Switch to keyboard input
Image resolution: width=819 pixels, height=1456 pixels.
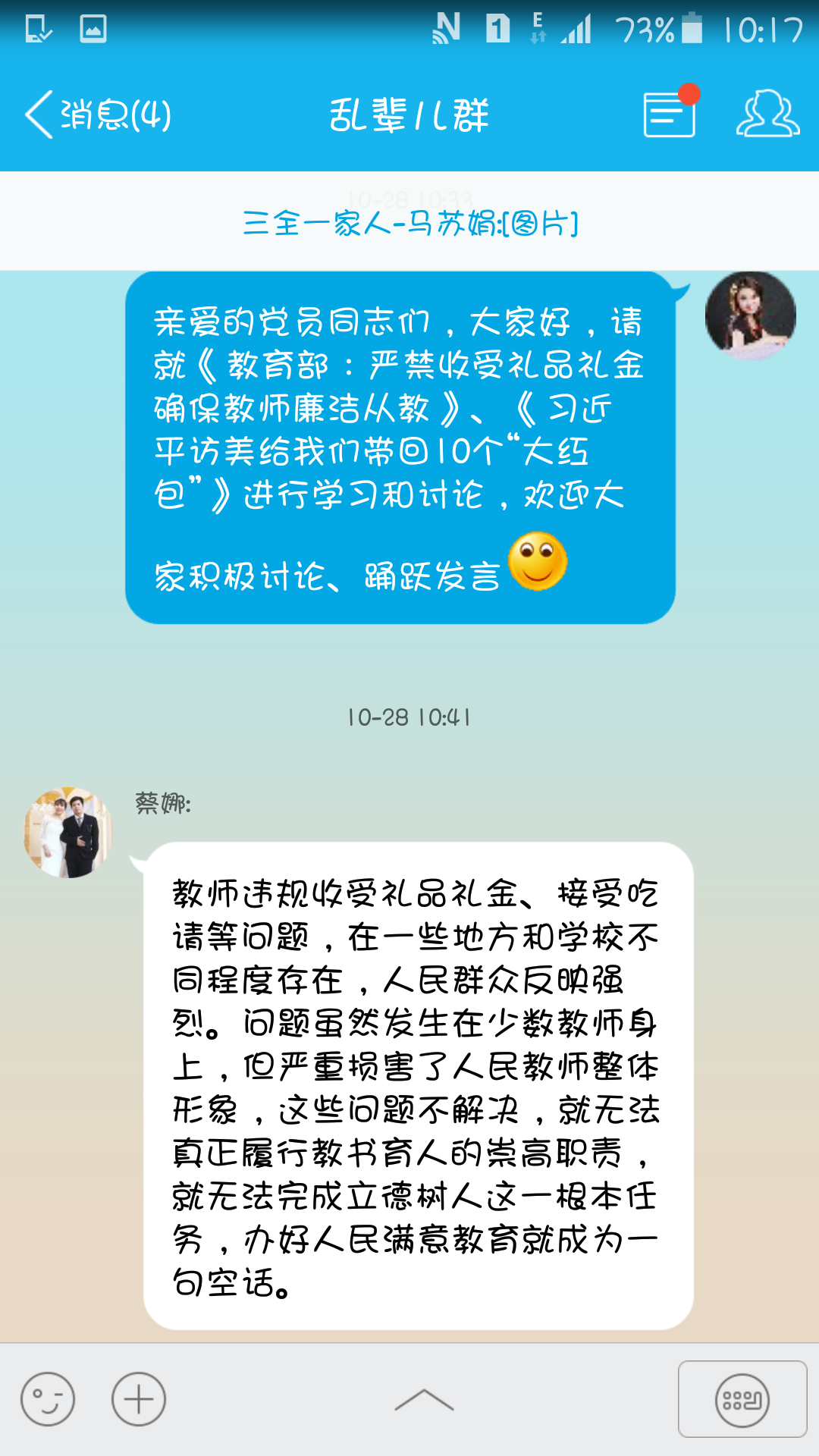coord(742,1399)
